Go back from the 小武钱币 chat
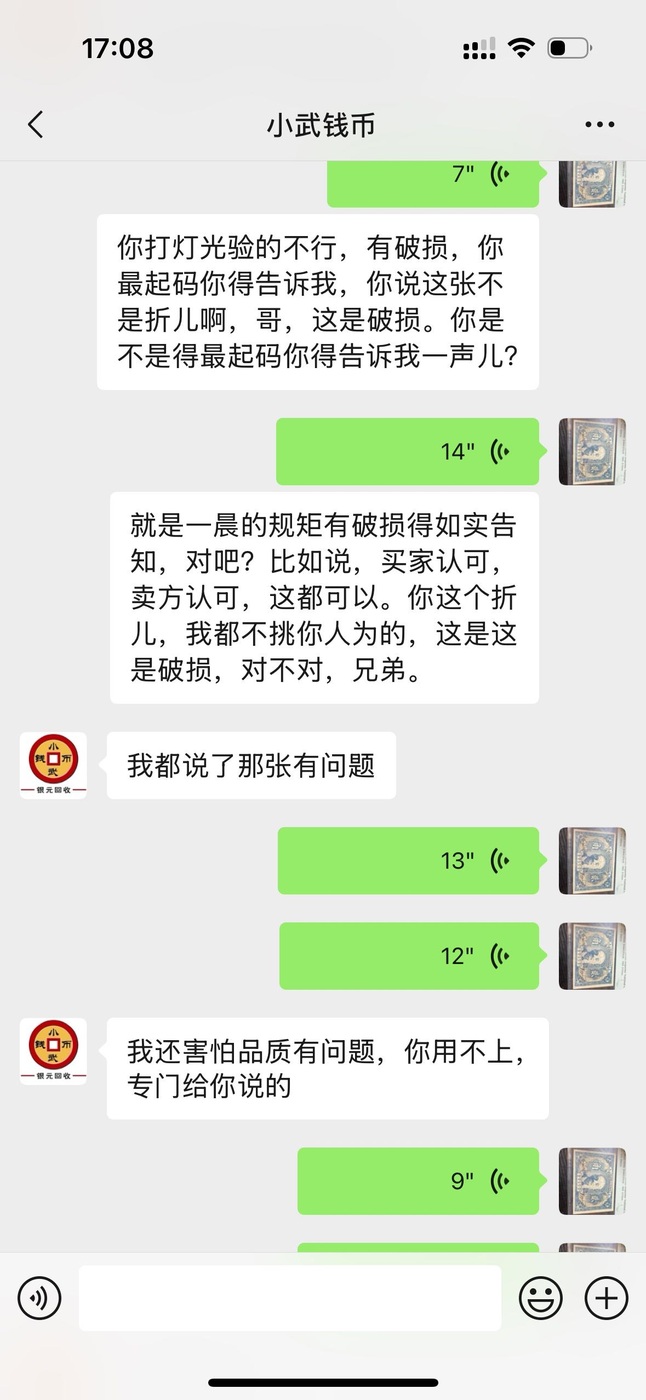Screen dimensions: 646x1400 pos(36,125)
